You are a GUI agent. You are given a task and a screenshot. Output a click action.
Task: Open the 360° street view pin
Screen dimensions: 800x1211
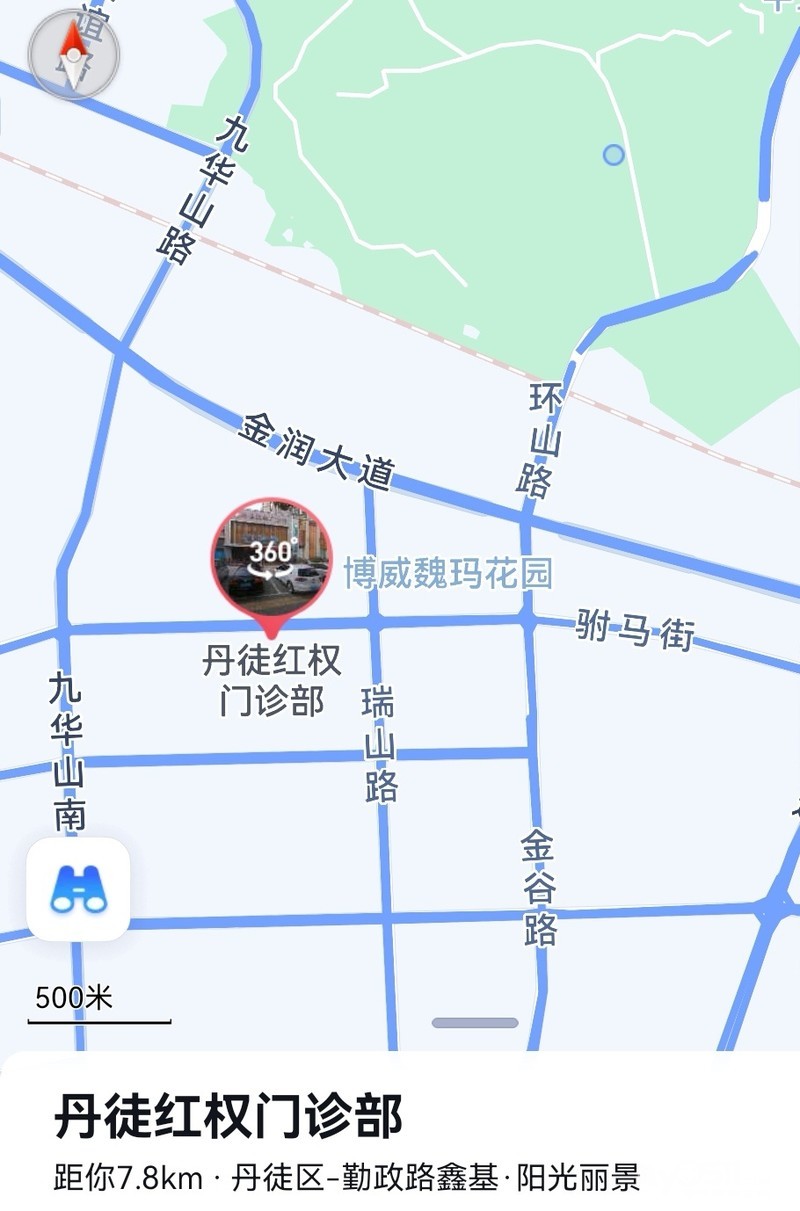[271, 559]
